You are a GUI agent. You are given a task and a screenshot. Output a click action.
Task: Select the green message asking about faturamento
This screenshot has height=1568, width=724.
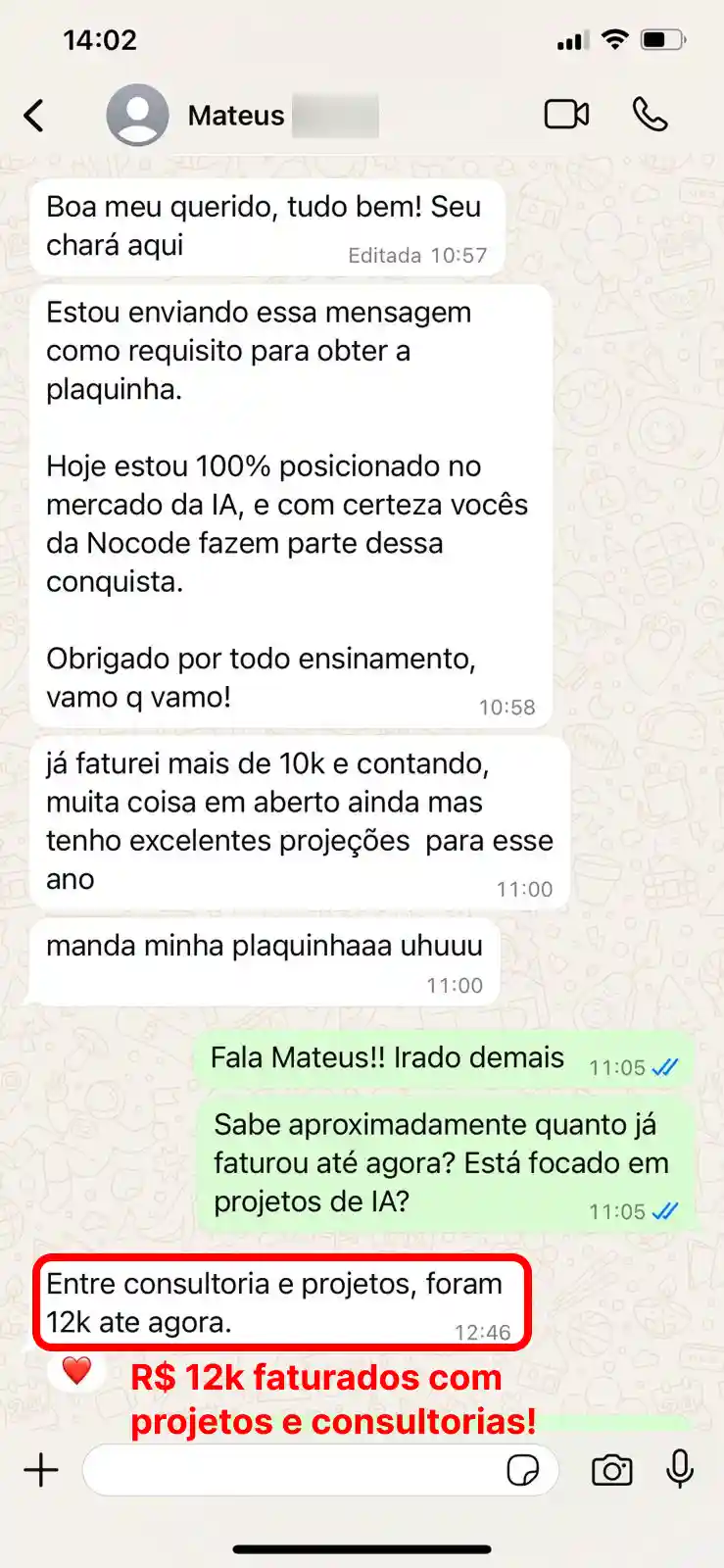click(x=441, y=1162)
